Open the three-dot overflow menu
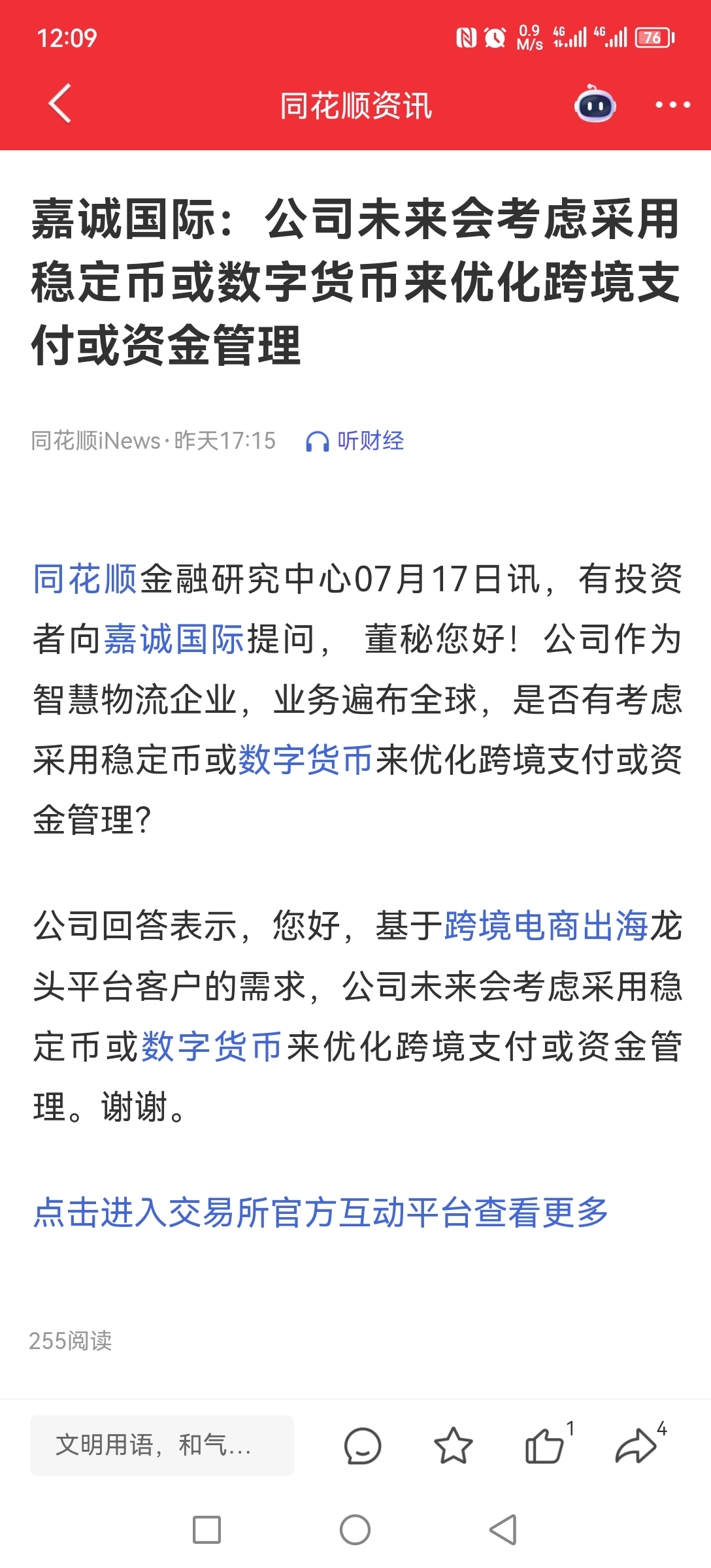The width and height of the screenshot is (711, 1568). [x=672, y=105]
